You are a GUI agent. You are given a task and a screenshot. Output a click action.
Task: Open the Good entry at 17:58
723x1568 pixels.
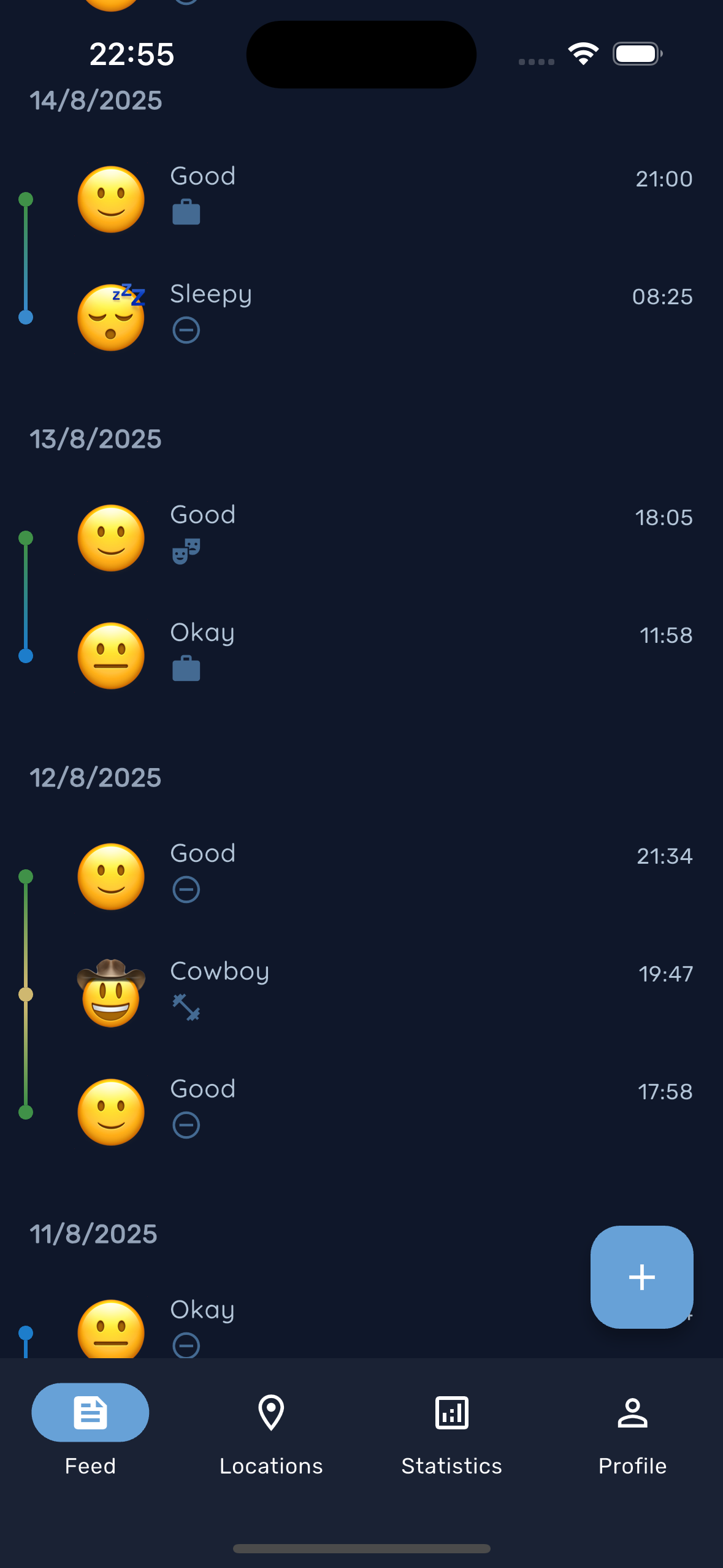click(x=361, y=1112)
